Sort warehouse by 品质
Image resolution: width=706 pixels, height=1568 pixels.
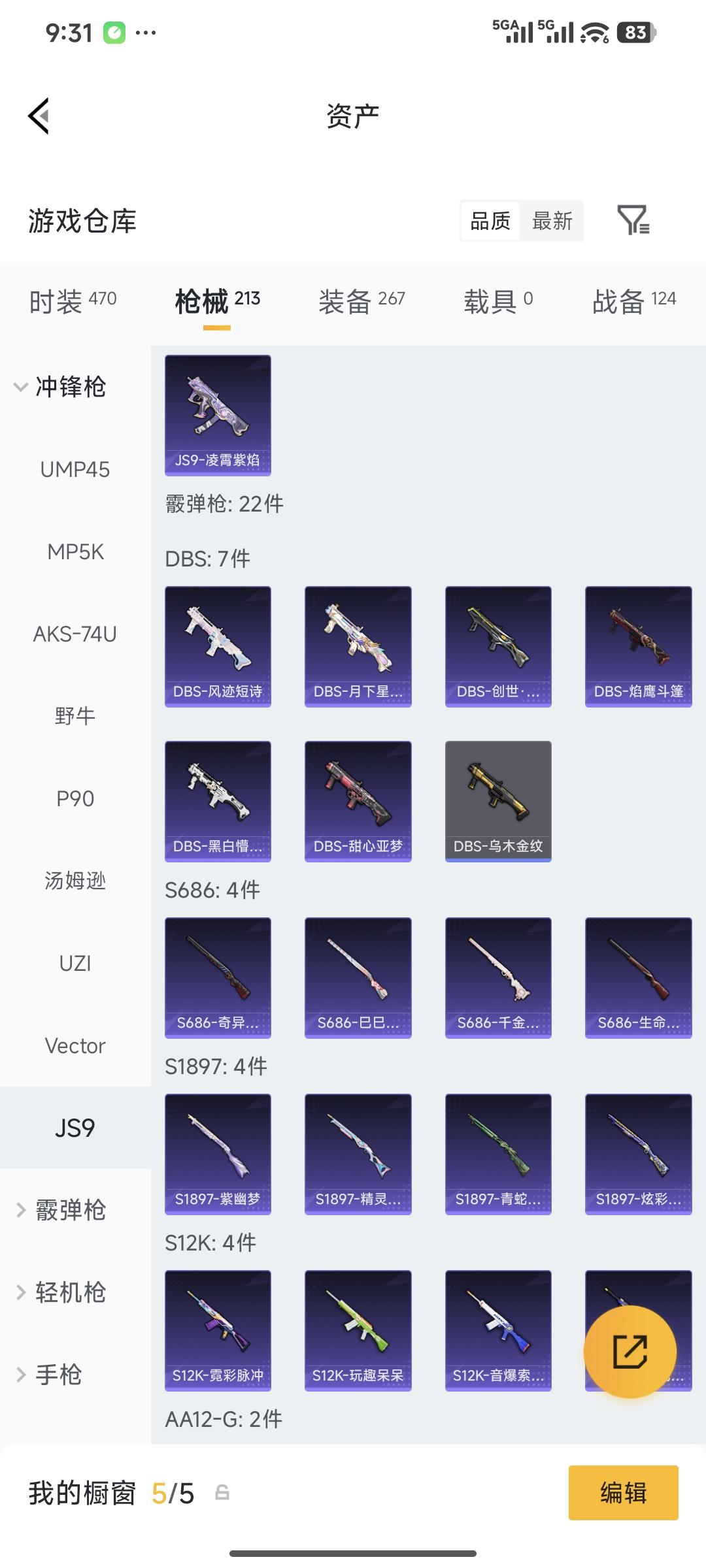coord(490,221)
